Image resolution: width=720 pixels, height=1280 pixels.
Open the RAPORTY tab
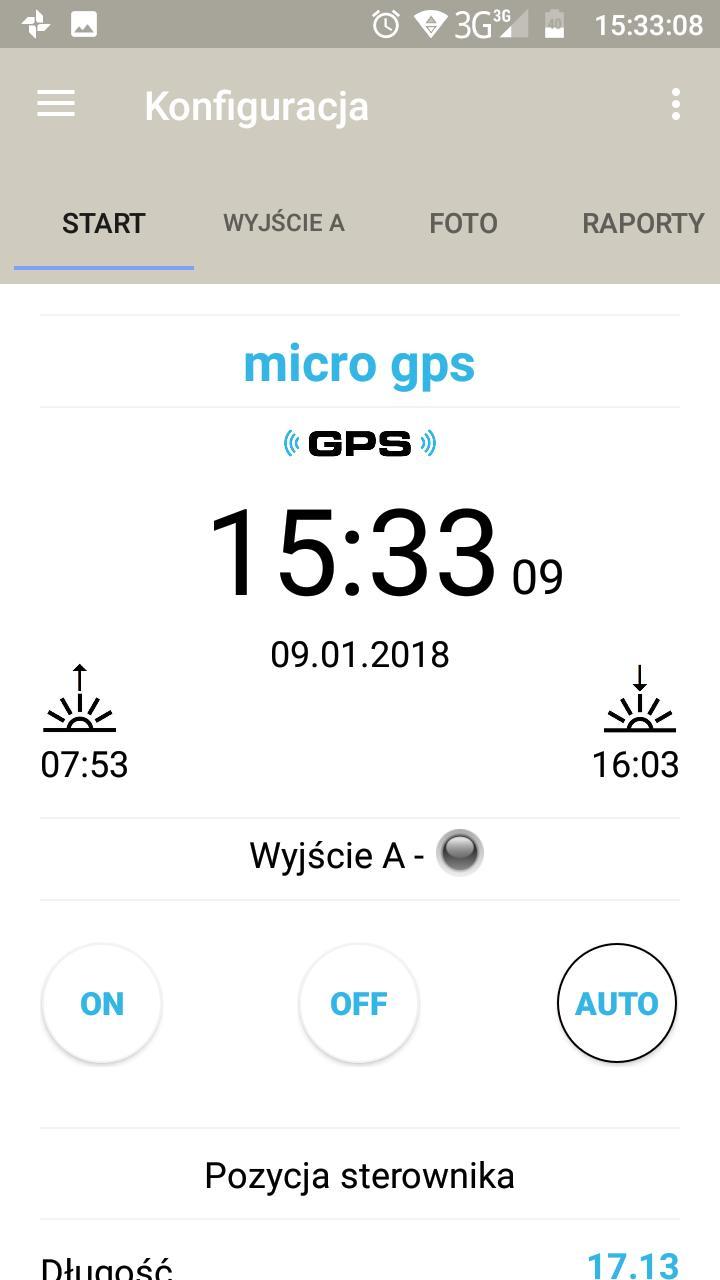643,223
